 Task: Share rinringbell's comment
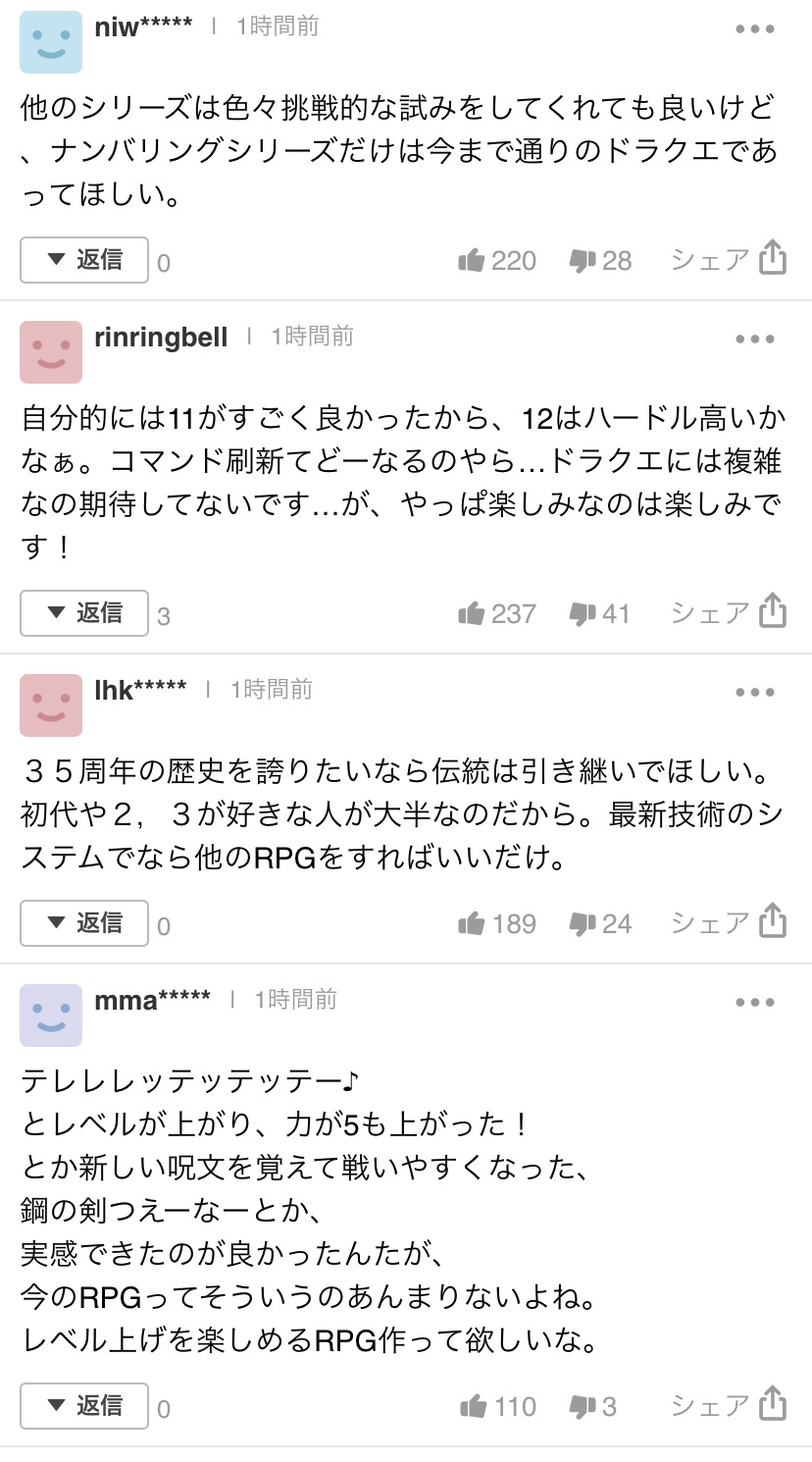tap(729, 613)
